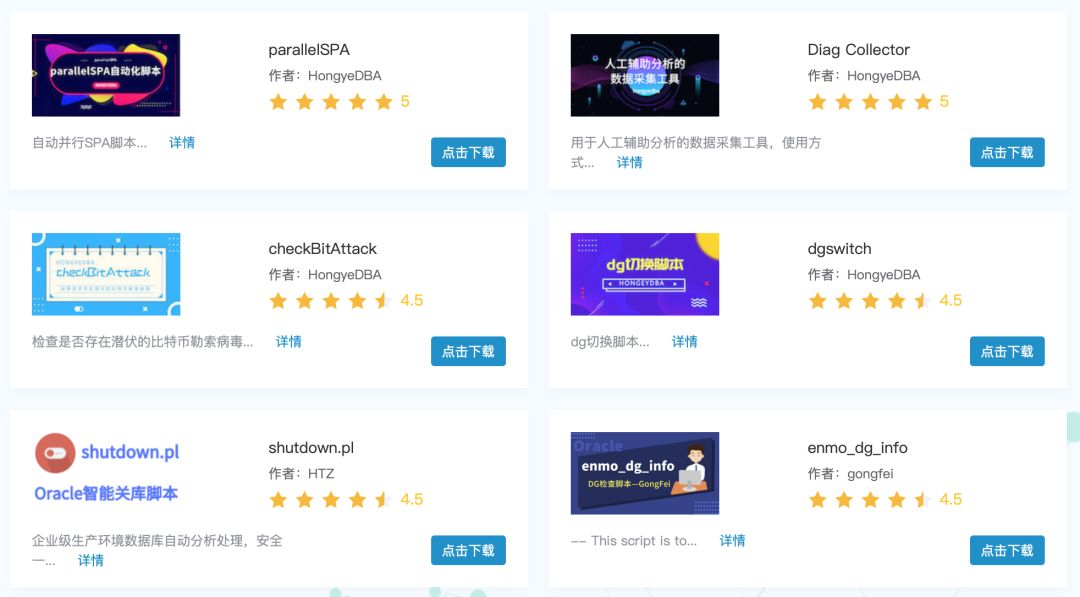Screen dimensions: 1080x597
Task: Open the enmo_dg_info banner thumbnail
Action: click(x=645, y=473)
